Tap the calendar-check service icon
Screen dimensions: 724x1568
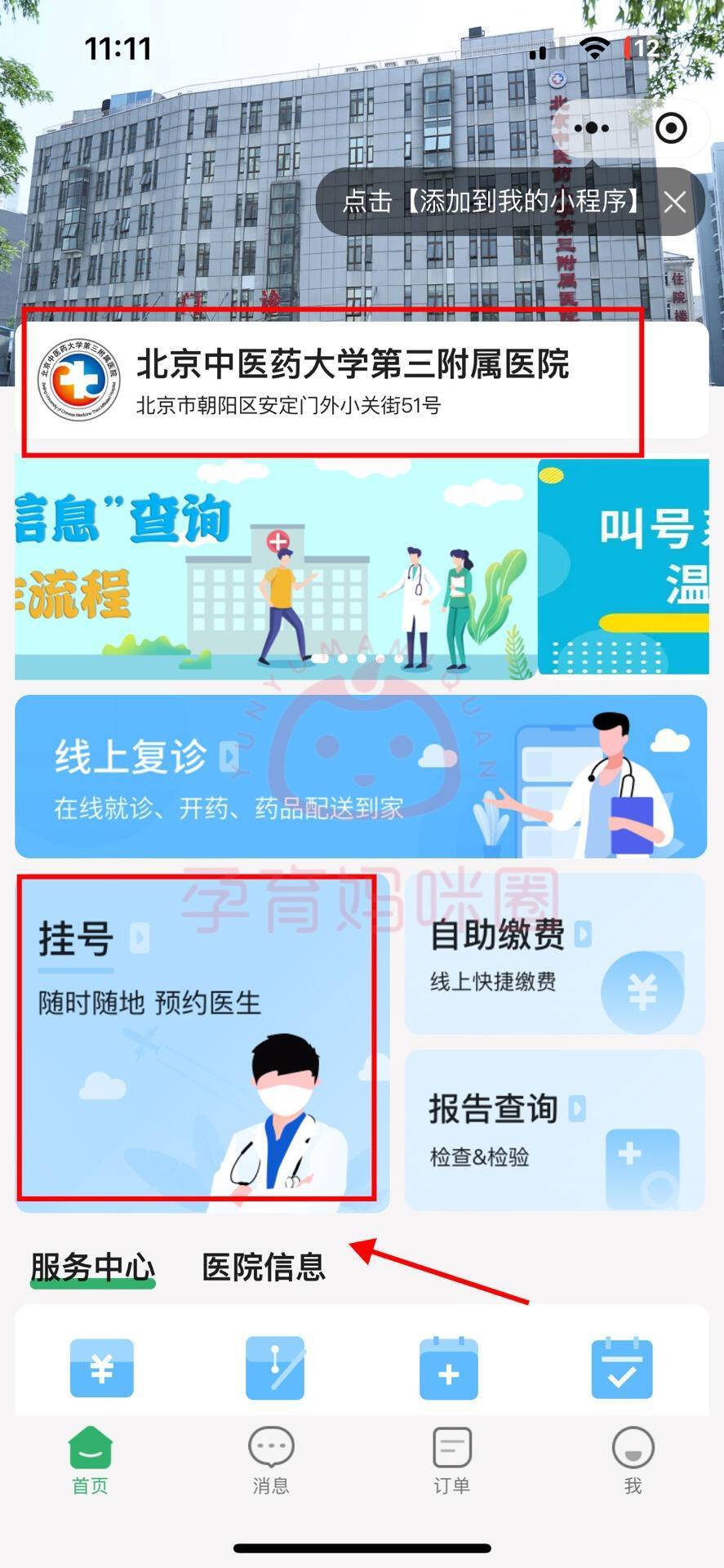click(622, 1368)
